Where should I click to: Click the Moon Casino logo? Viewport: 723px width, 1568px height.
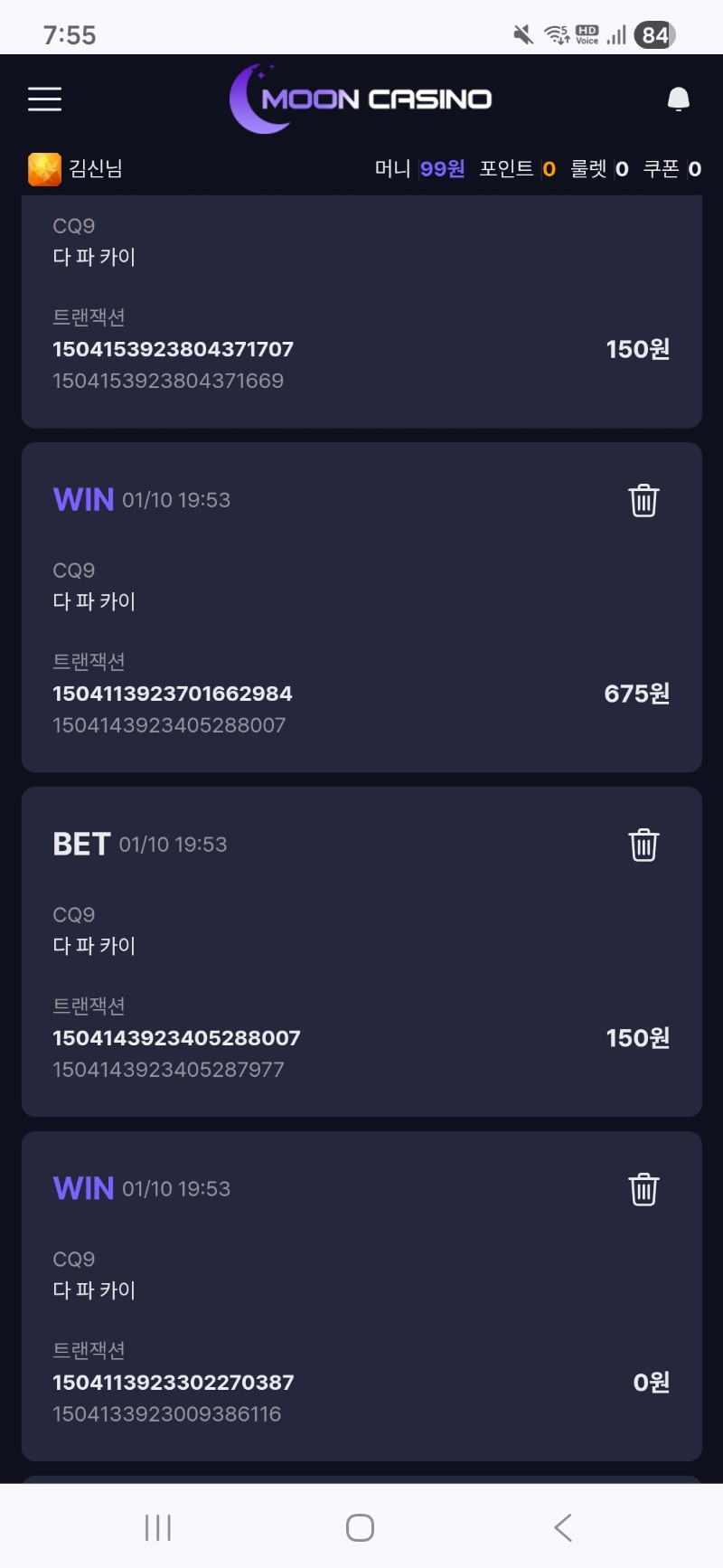click(361, 99)
